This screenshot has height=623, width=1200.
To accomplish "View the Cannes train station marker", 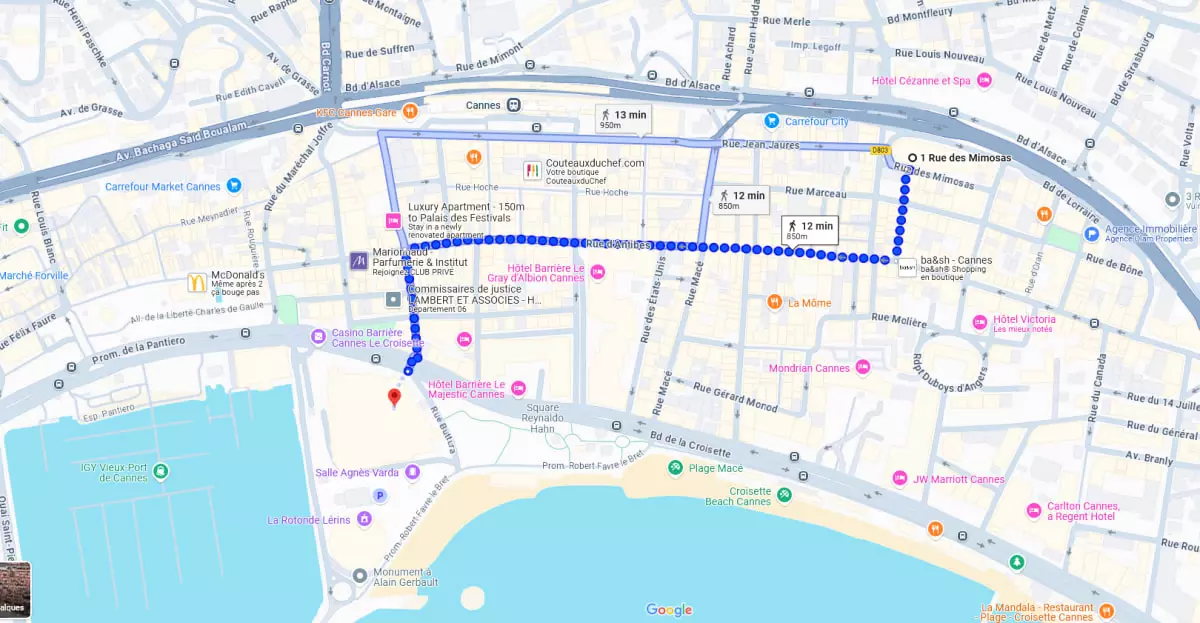I will click(x=513, y=105).
